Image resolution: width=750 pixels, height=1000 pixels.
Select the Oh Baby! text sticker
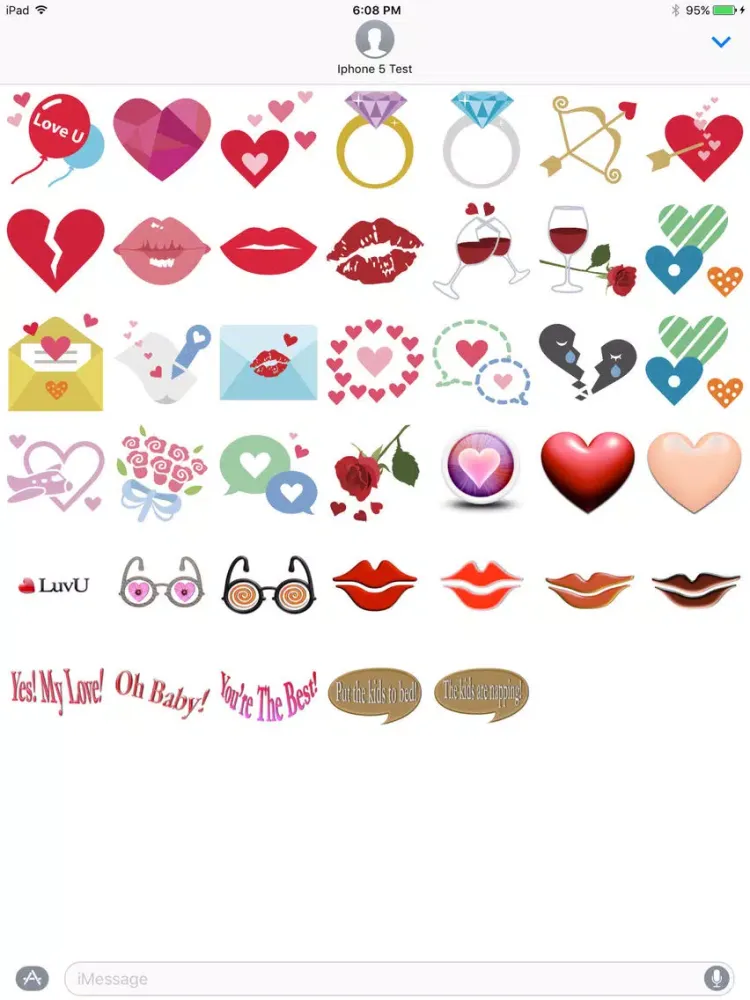click(161, 692)
